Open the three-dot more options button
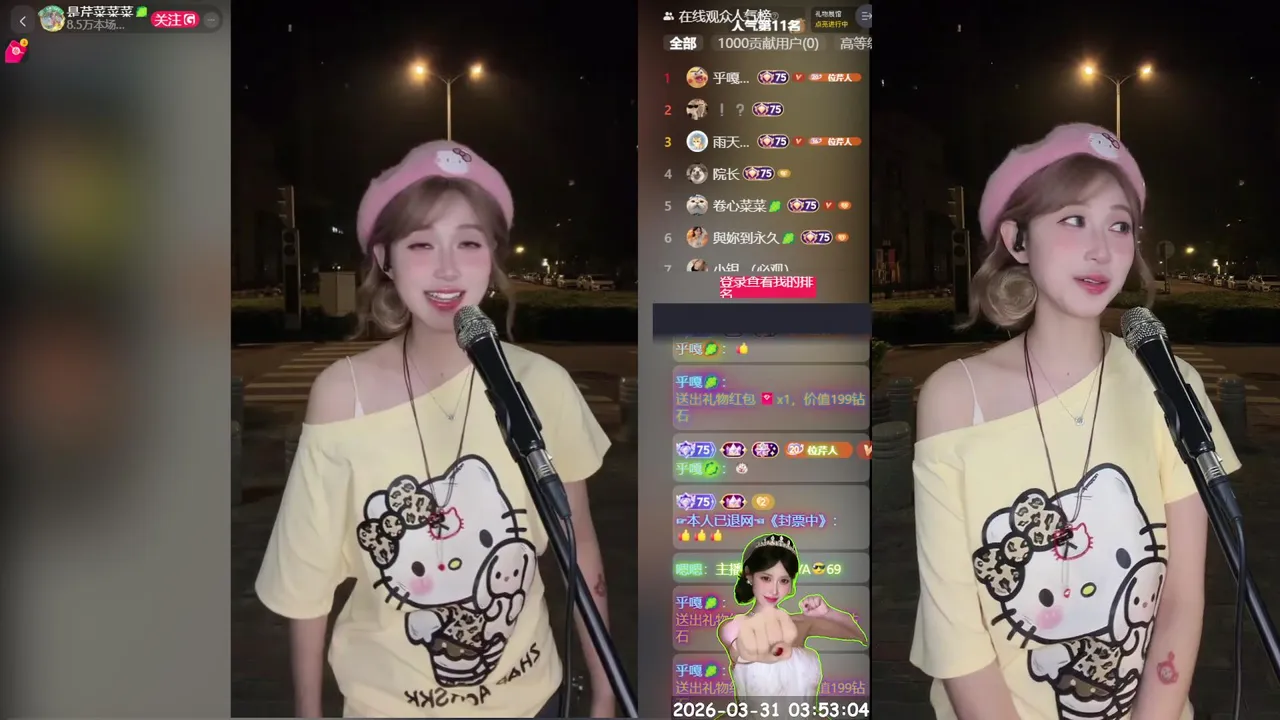The height and width of the screenshot is (720, 1280). 211,20
